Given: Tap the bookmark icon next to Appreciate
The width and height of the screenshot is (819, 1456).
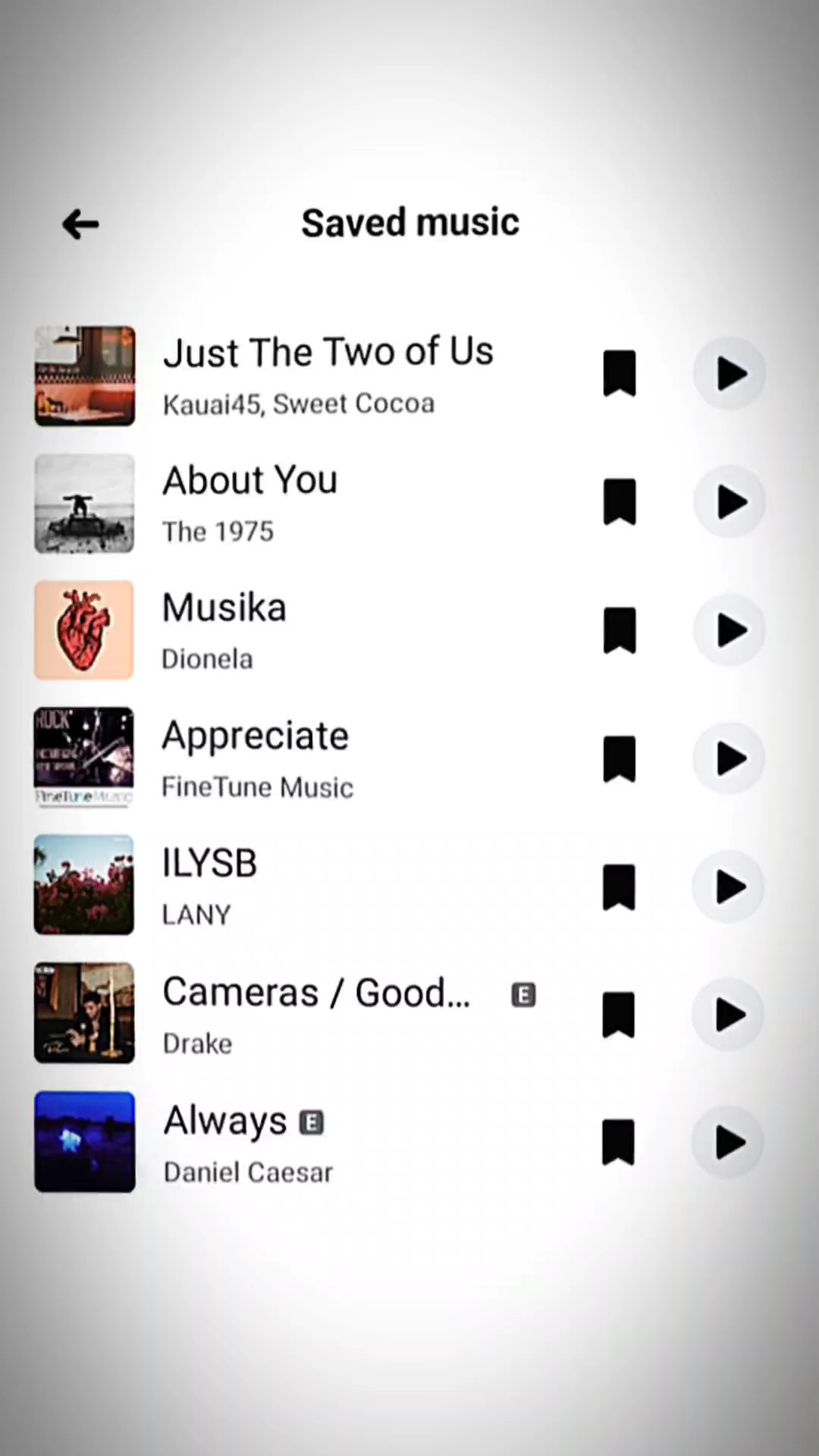Looking at the screenshot, I should coord(619,758).
